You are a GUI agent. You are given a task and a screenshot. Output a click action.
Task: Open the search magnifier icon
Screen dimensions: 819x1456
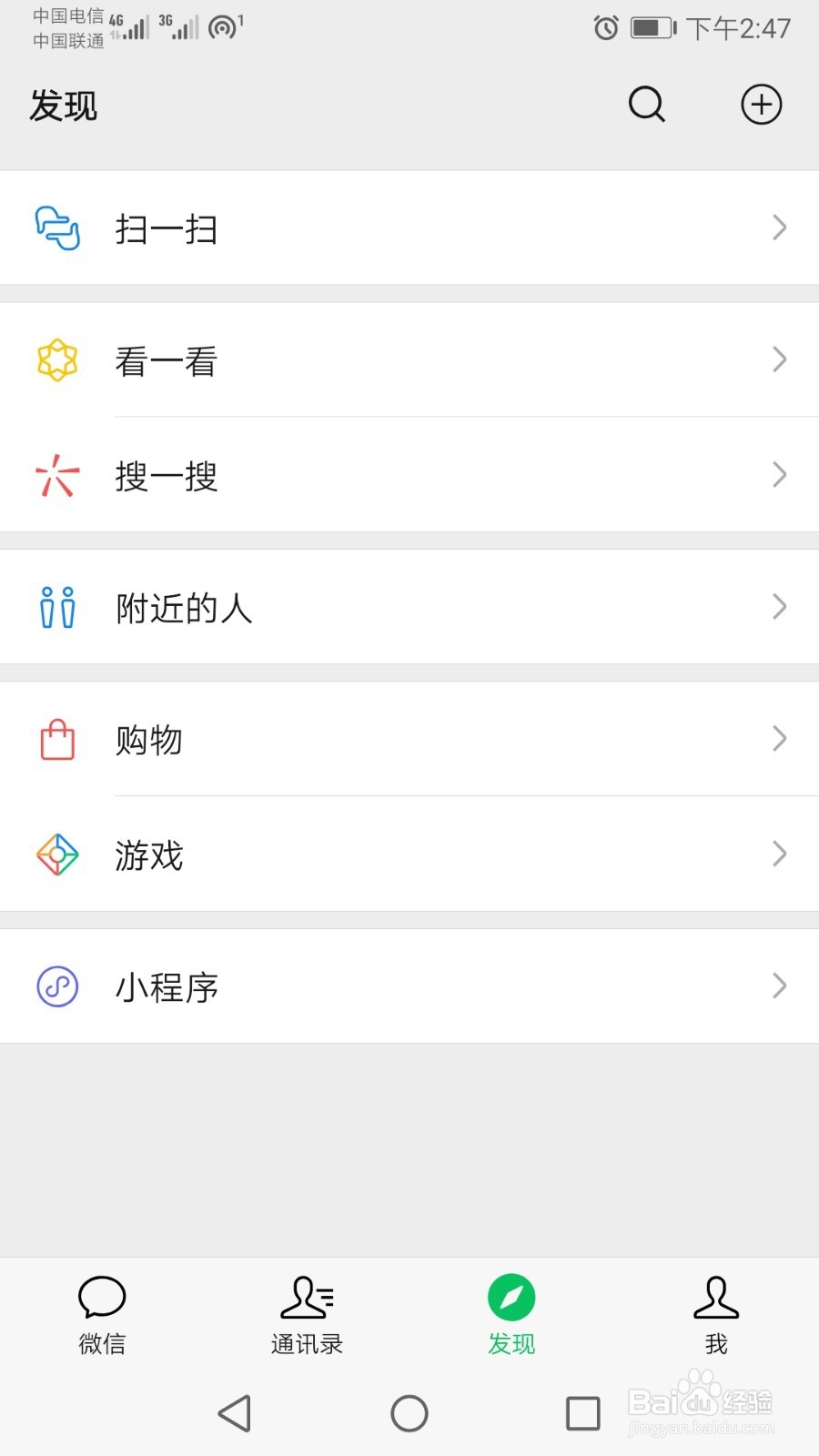[x=647, y=105]
